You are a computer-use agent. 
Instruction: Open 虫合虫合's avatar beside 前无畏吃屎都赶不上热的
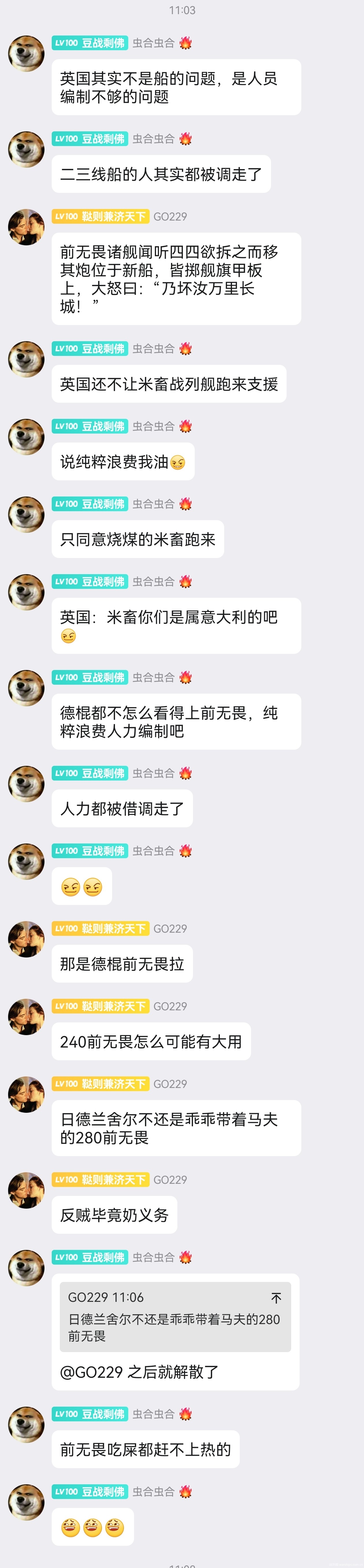(26, 1424)
